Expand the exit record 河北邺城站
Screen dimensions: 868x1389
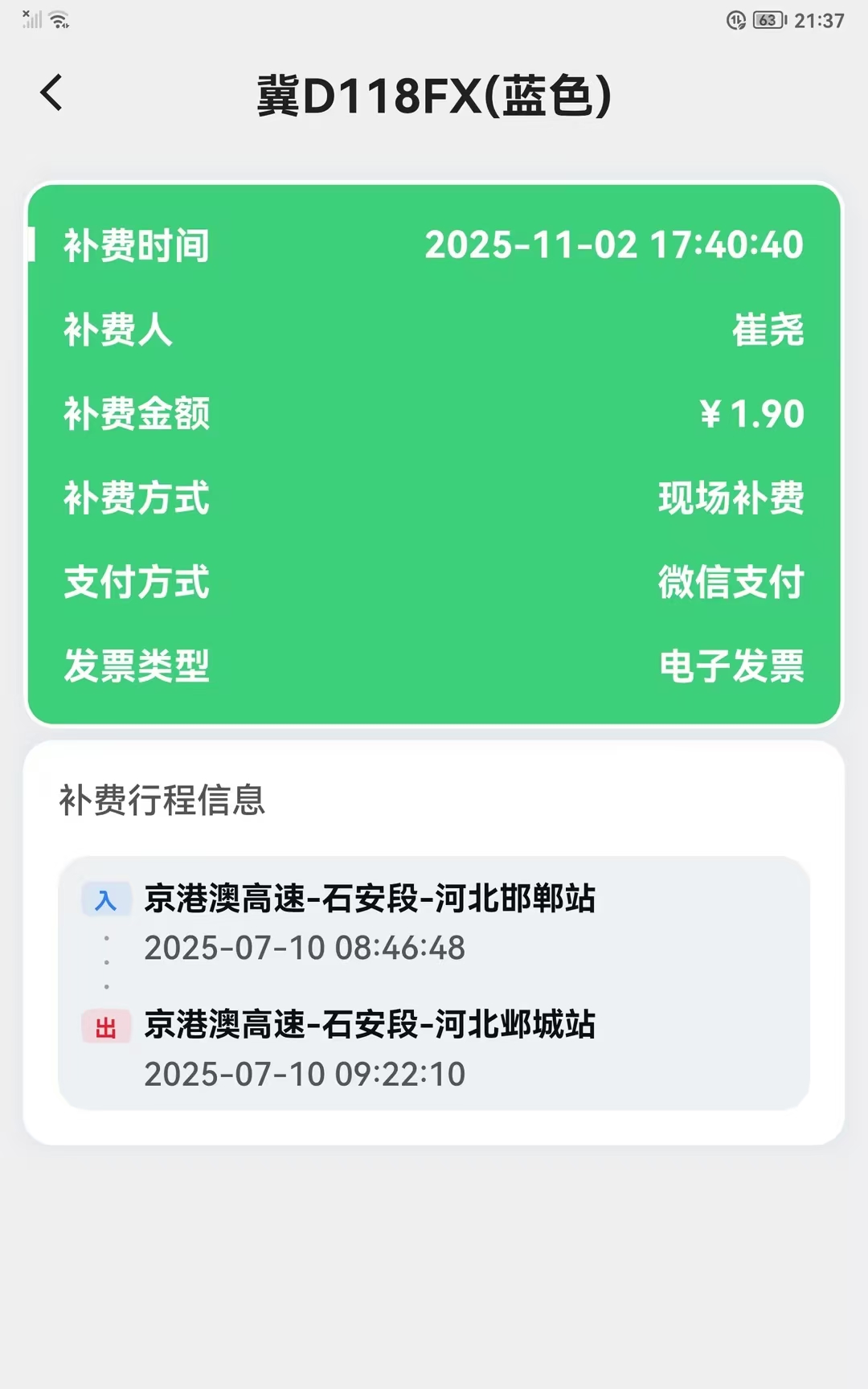(x=369, y=1024)
